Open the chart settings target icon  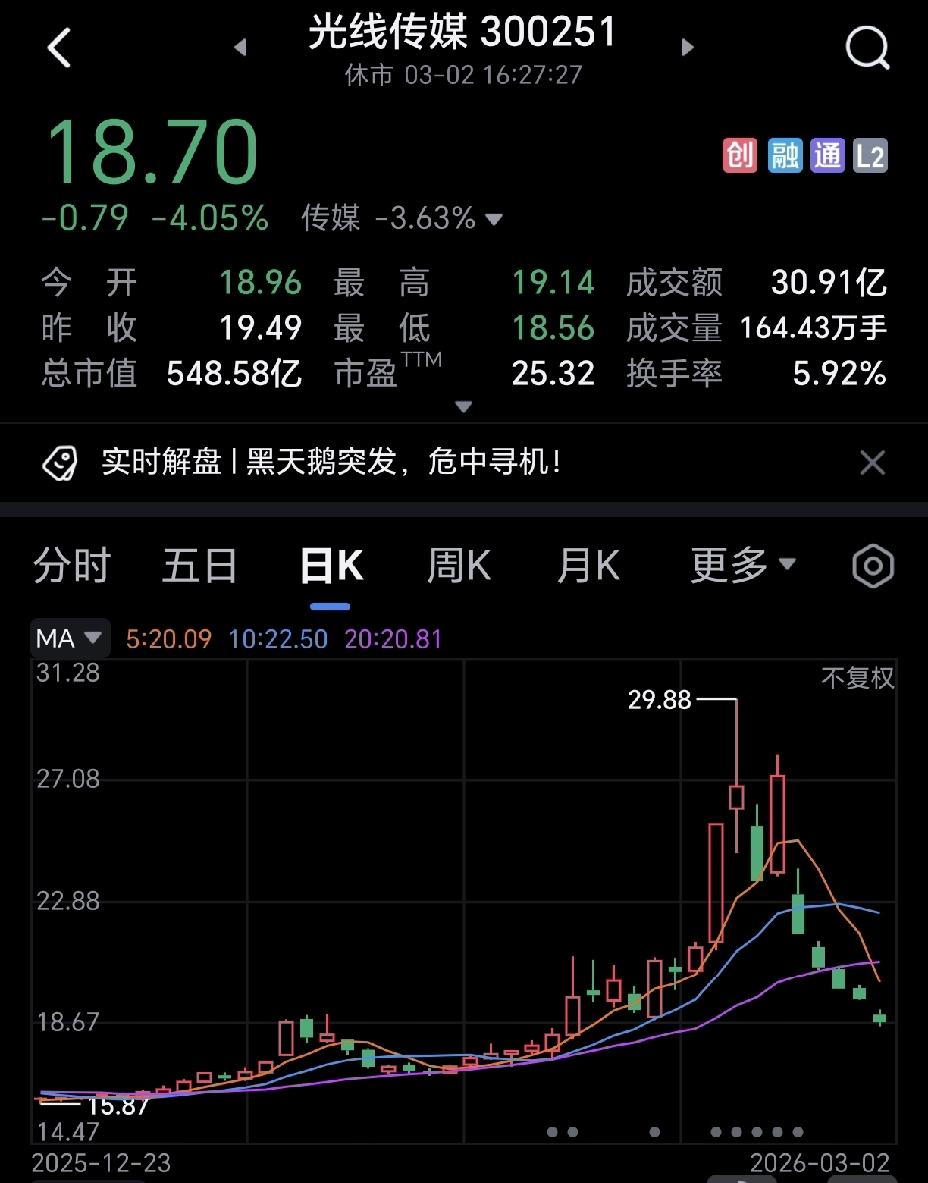coord(871,565)
